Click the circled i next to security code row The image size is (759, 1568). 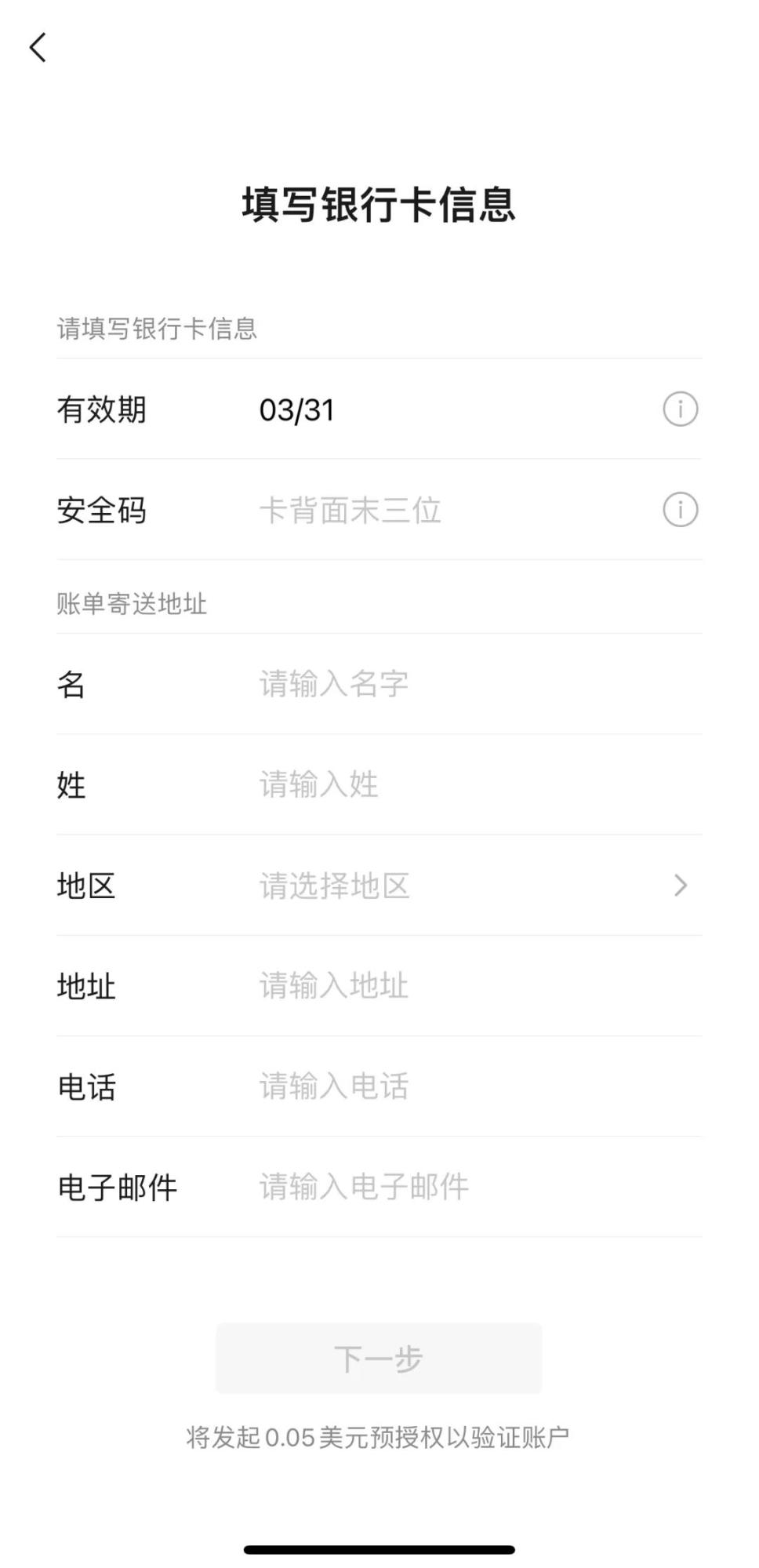click(x=680, y=510)
